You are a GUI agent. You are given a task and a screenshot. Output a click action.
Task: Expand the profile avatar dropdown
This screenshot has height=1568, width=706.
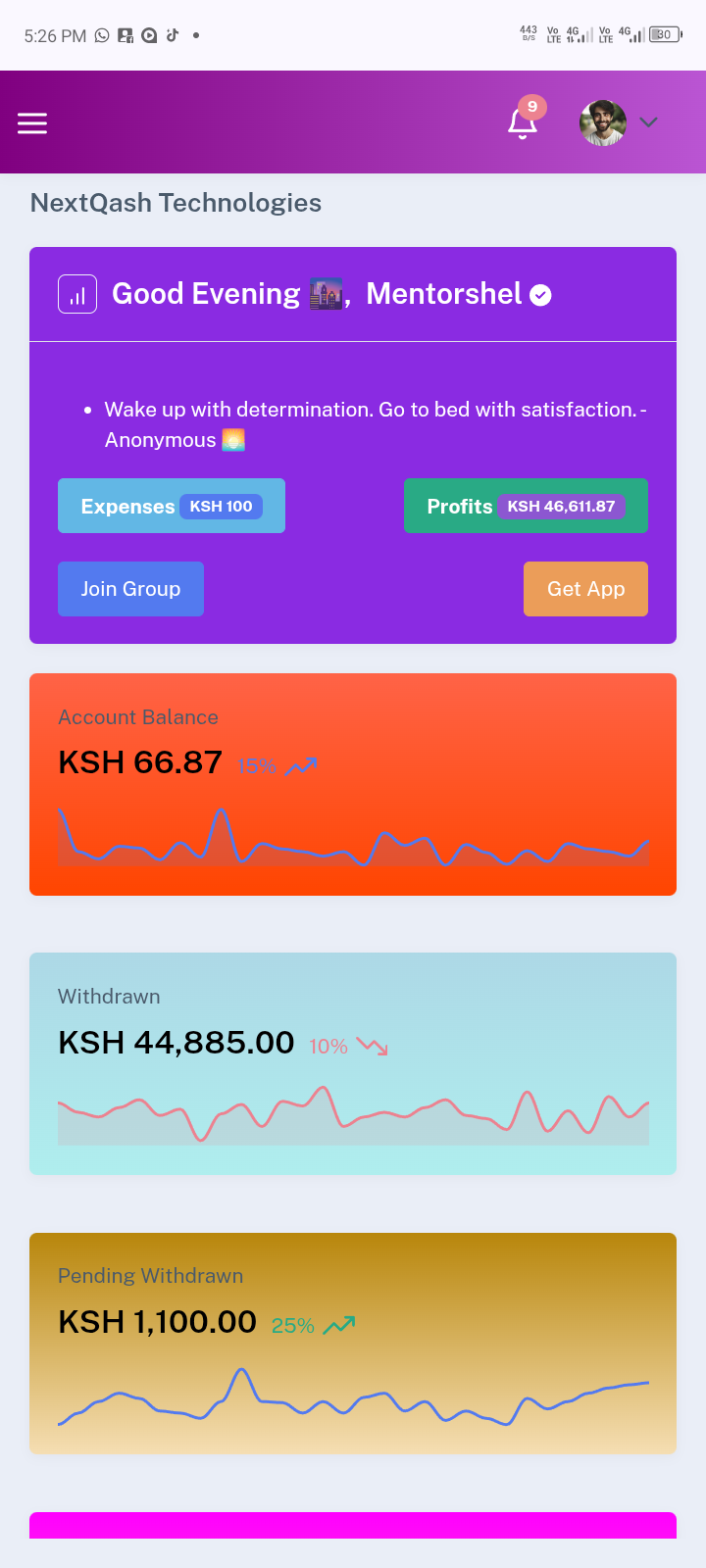(x=618, y=123)
